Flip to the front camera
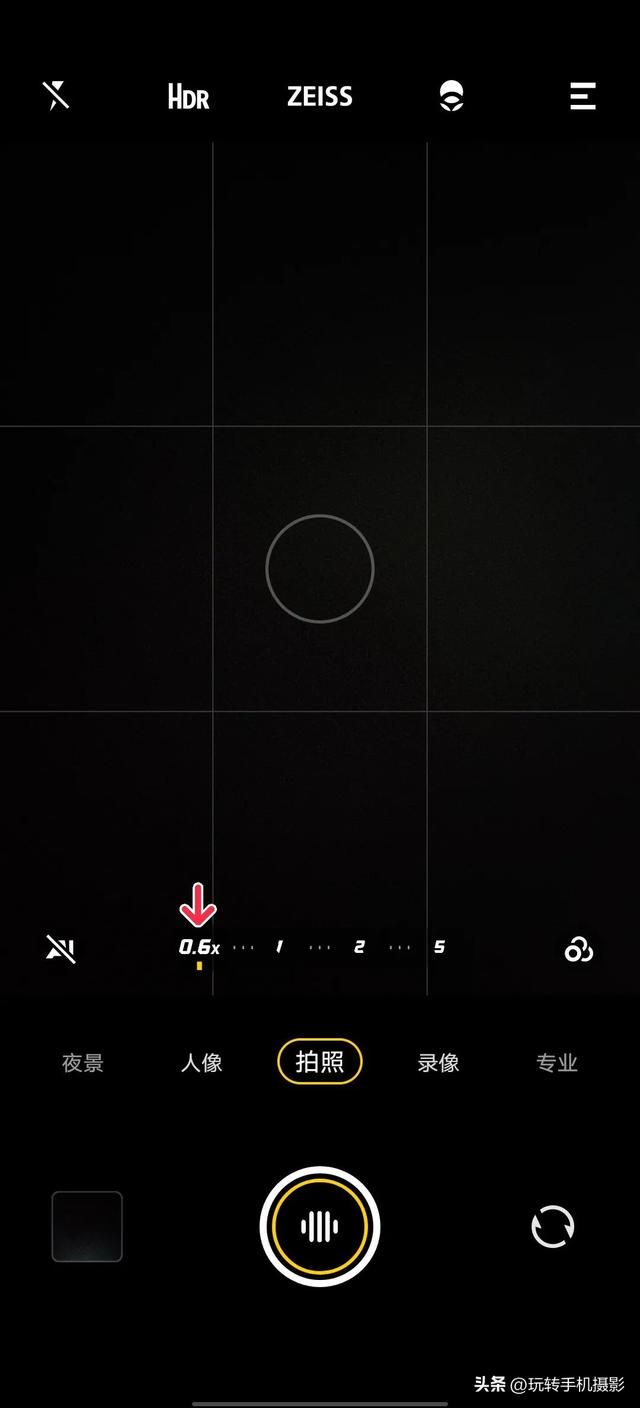 click(552, 1226)
